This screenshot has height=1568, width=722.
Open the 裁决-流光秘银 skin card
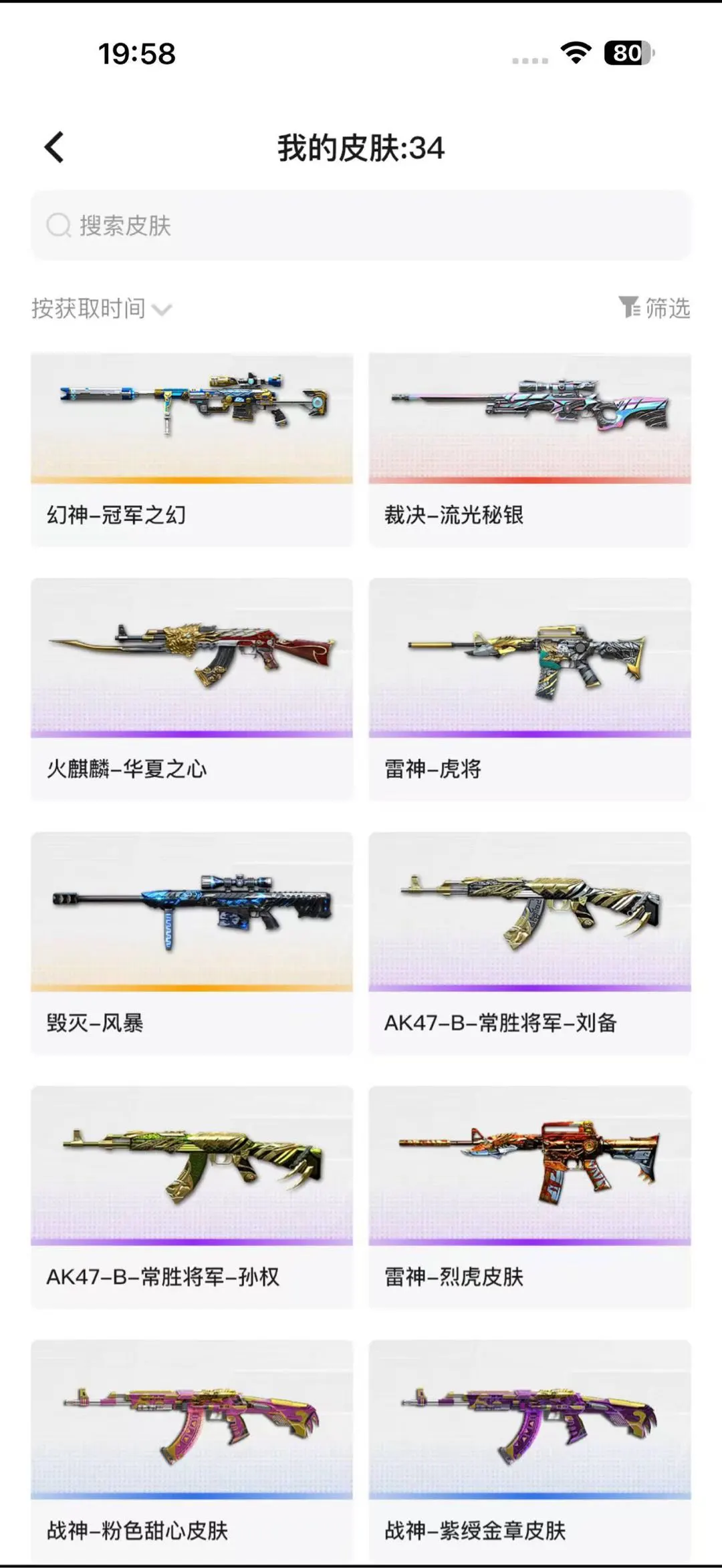[529, 449]
